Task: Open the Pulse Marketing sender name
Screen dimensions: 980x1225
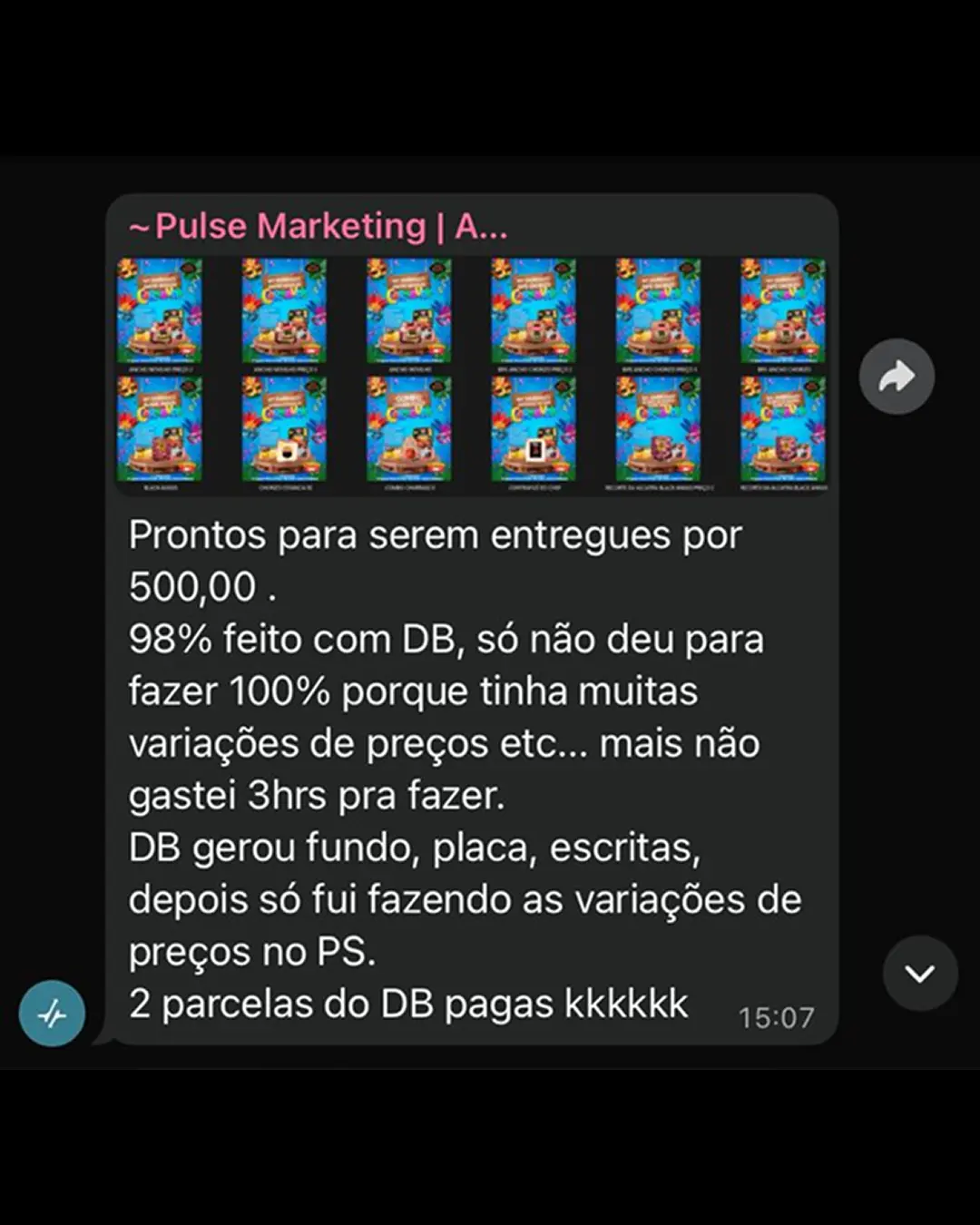Action: pyautogui.click(x=318, y=227)
